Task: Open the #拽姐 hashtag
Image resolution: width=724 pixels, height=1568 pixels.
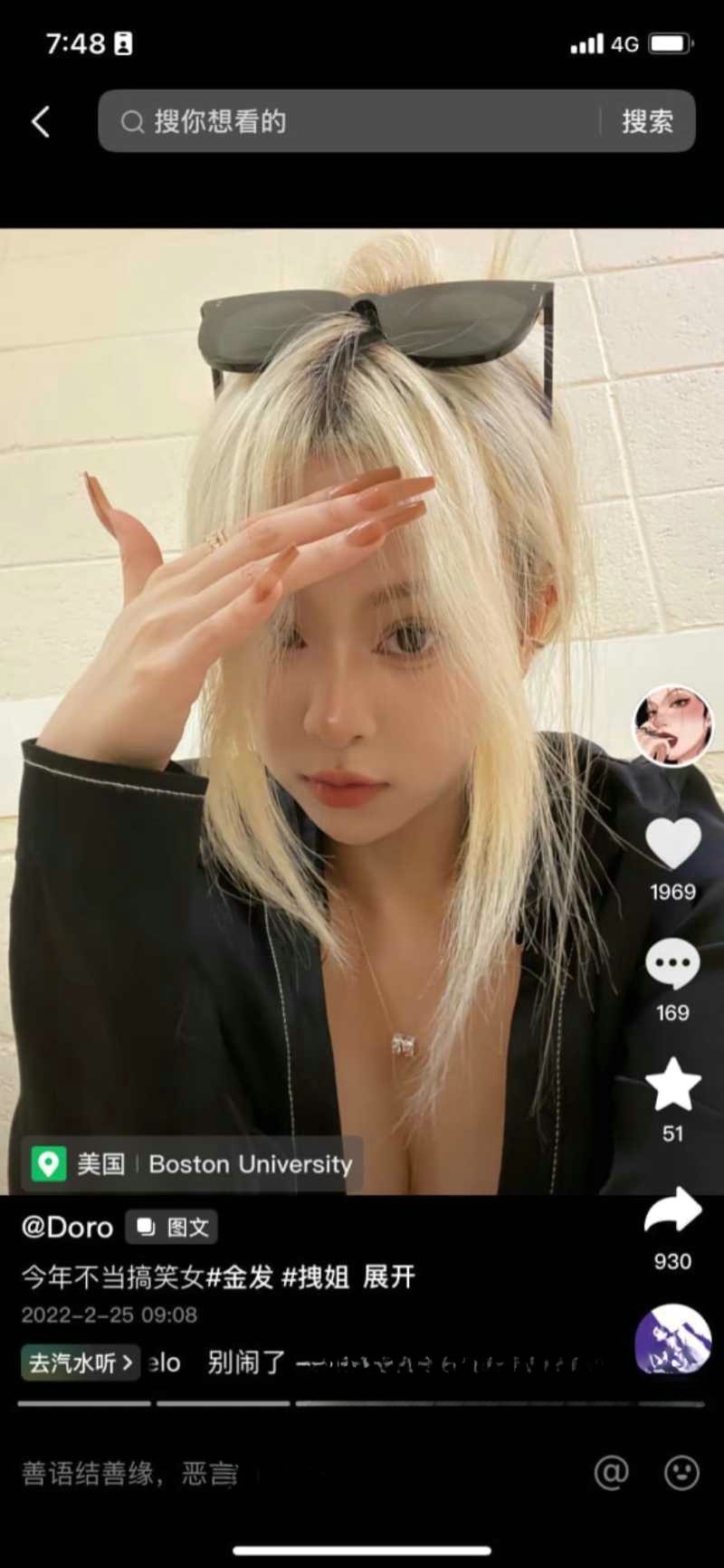Action: (315, 1277)
